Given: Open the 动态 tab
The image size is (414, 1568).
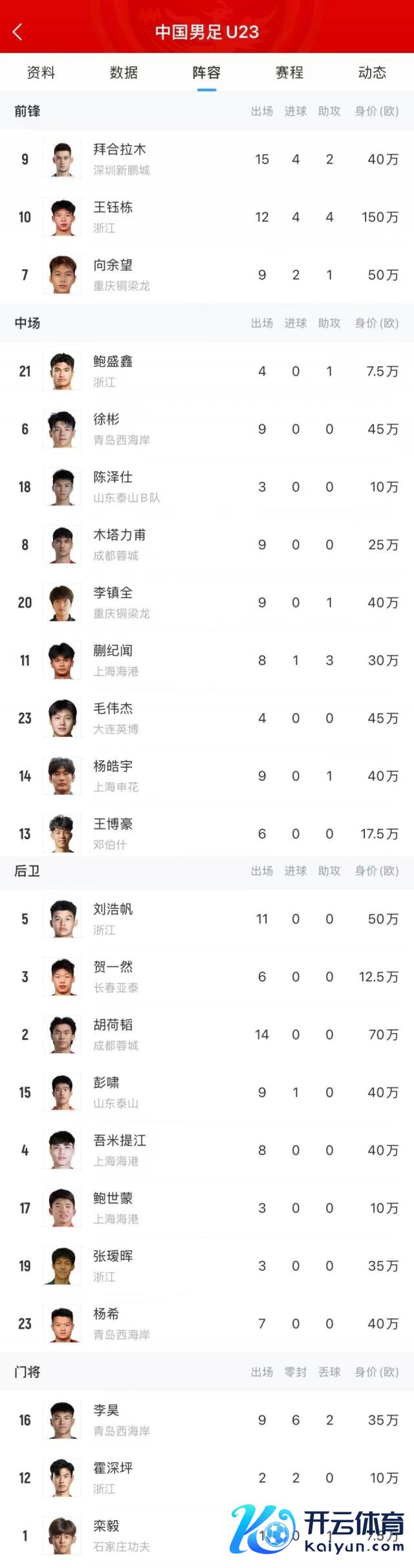Looking at the screenshot, I should tap(372, 72).
